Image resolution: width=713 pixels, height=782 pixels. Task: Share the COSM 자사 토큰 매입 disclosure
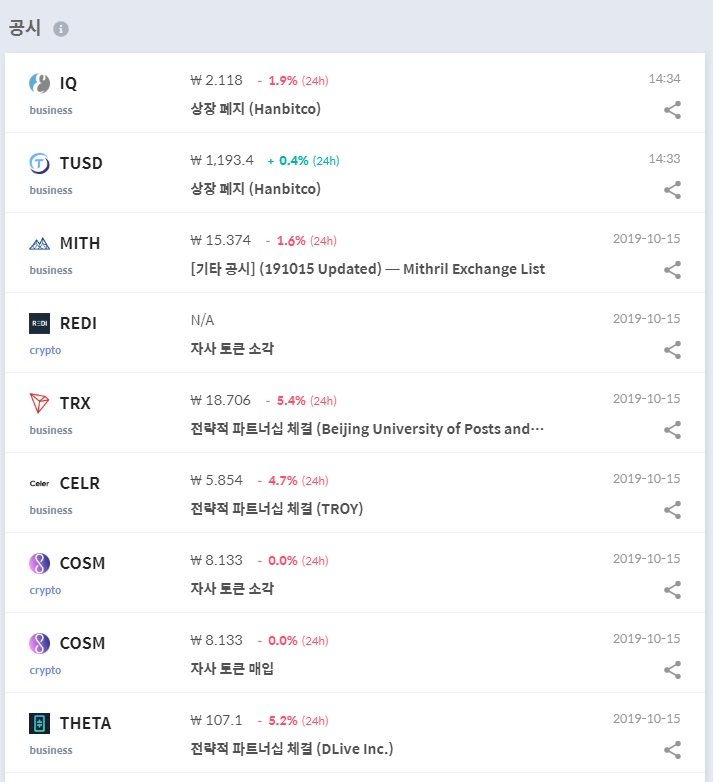coord(673,670)
